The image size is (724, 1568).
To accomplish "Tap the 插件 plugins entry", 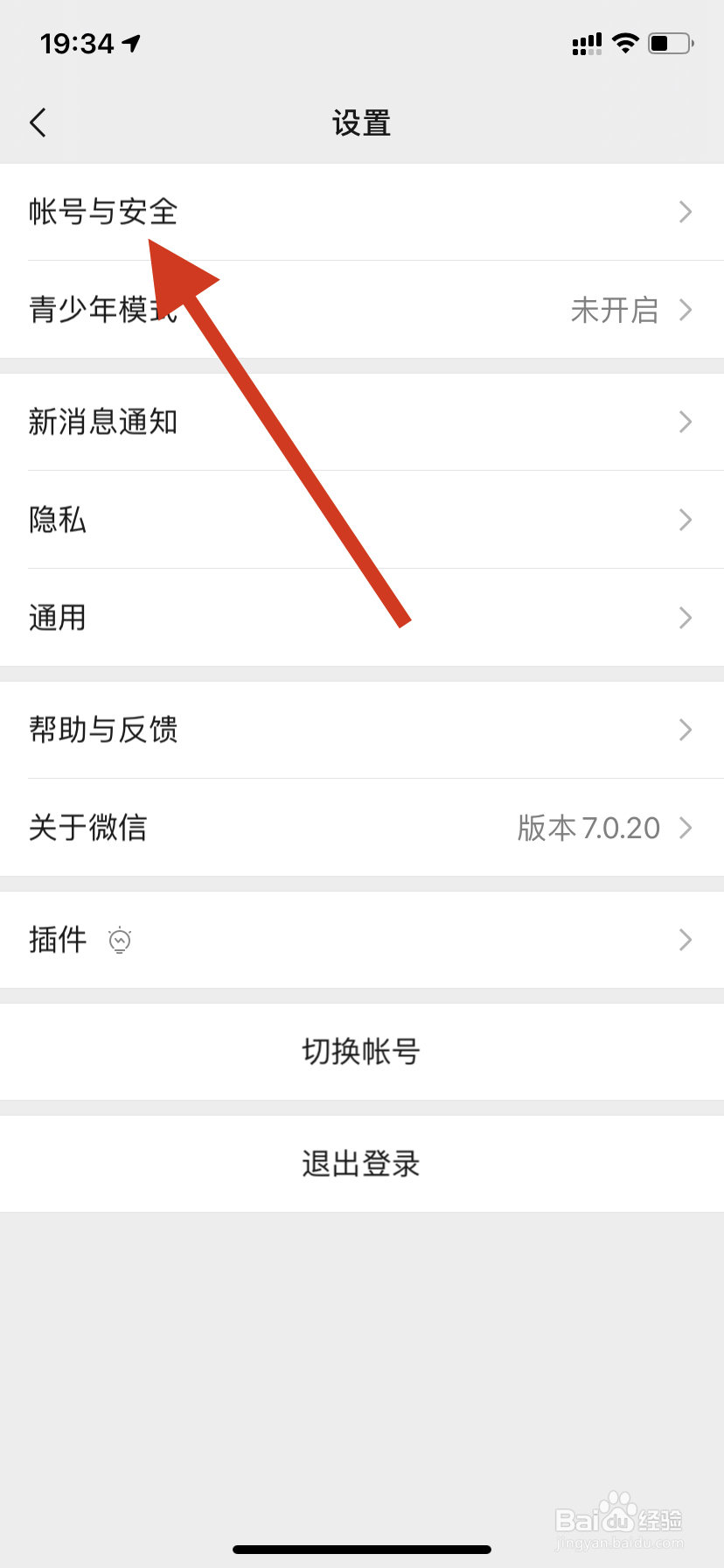I will point(58,940).
